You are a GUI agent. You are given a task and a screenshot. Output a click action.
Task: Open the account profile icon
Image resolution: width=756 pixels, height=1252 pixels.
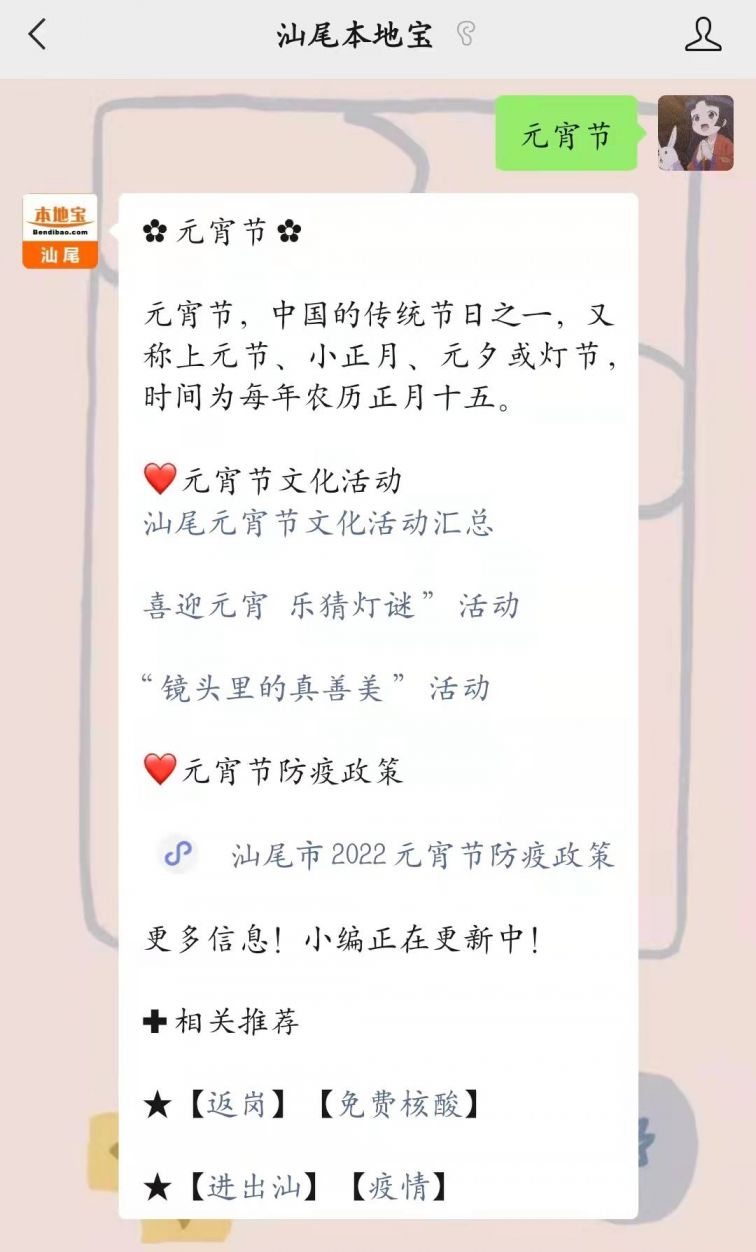702,35
